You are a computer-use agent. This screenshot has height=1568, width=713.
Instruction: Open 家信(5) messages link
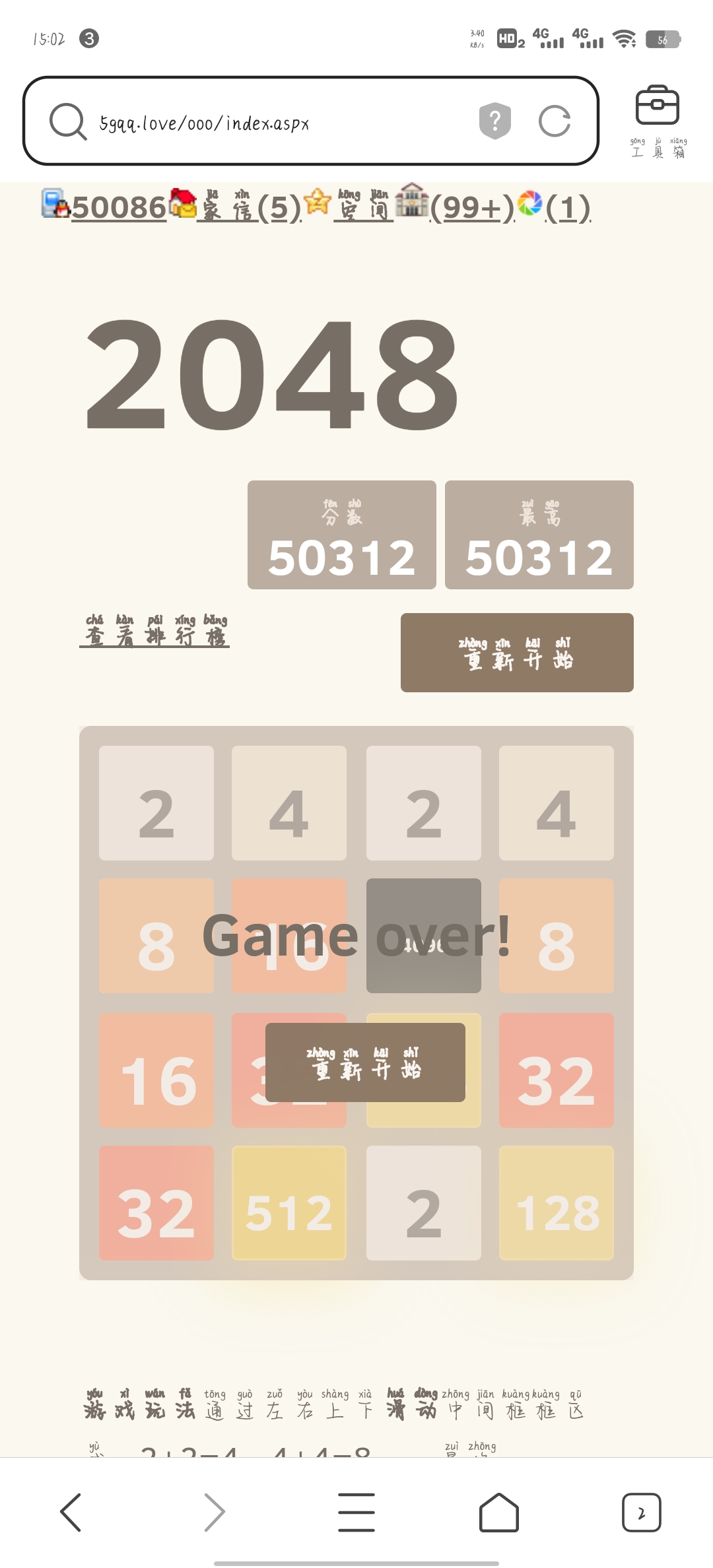[251, 207]
